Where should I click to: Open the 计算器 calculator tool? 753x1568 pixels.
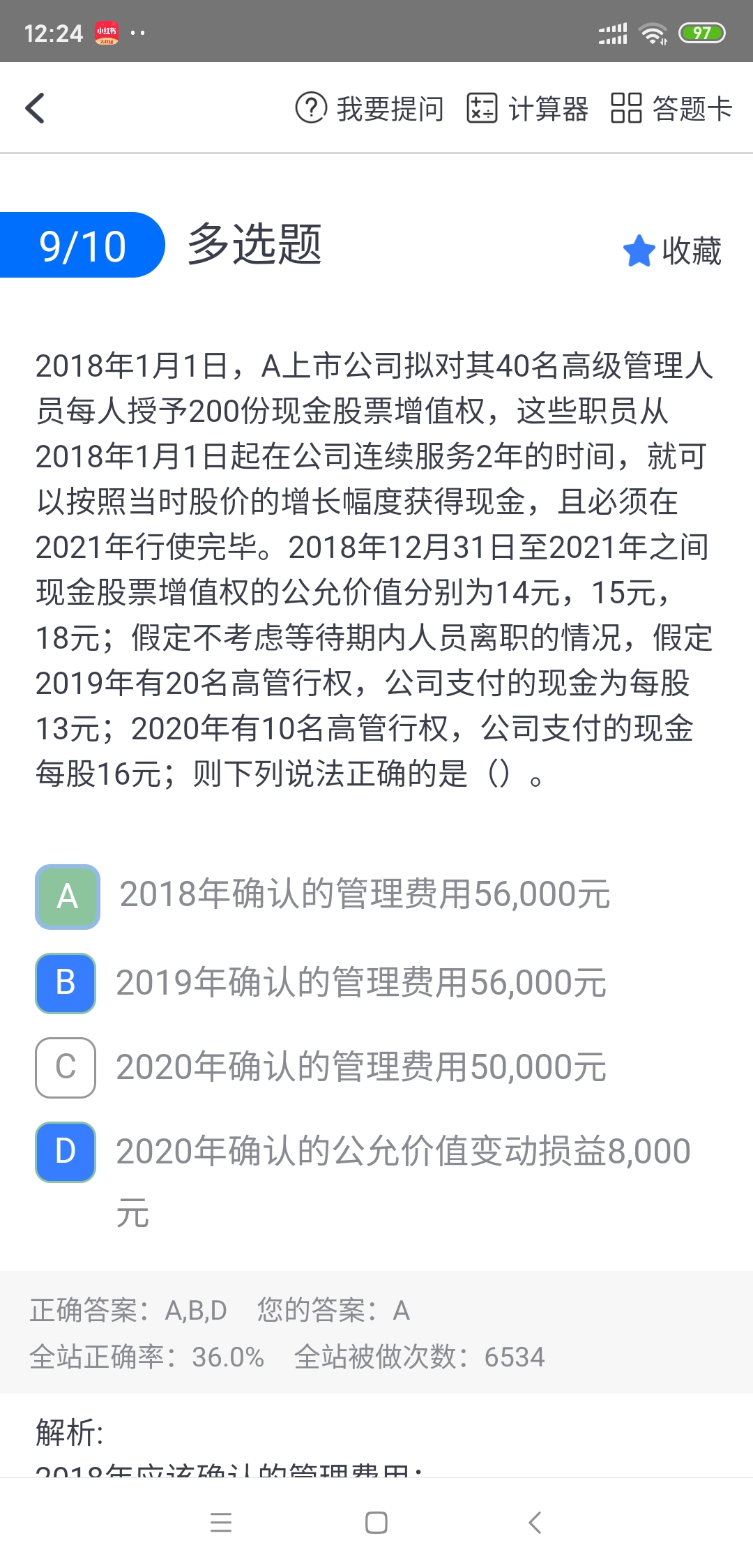pos(528,108)
